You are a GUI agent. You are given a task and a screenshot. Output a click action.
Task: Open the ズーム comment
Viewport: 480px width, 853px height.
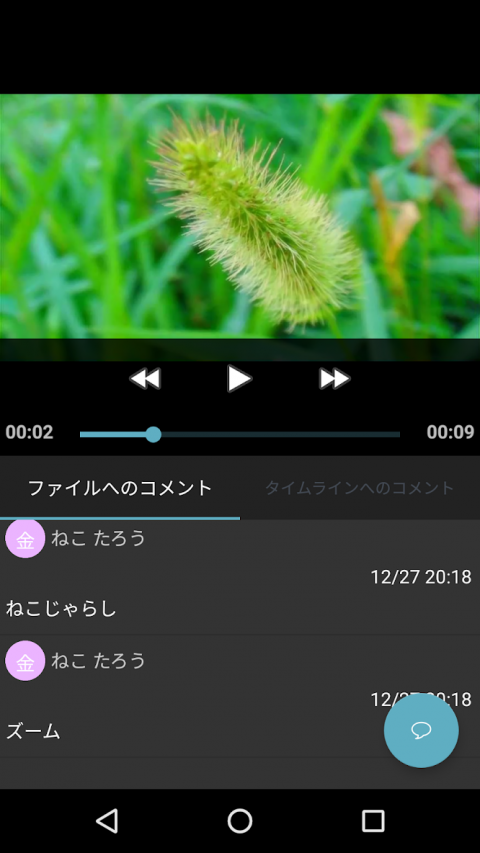(x=240, y=696)
